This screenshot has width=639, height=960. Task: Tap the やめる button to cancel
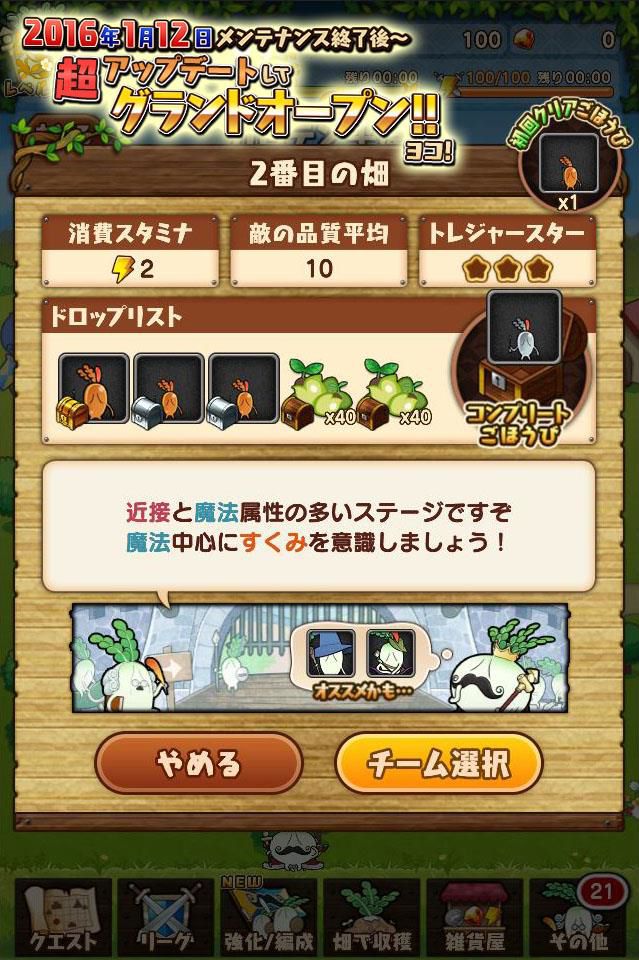coord(198,764)
